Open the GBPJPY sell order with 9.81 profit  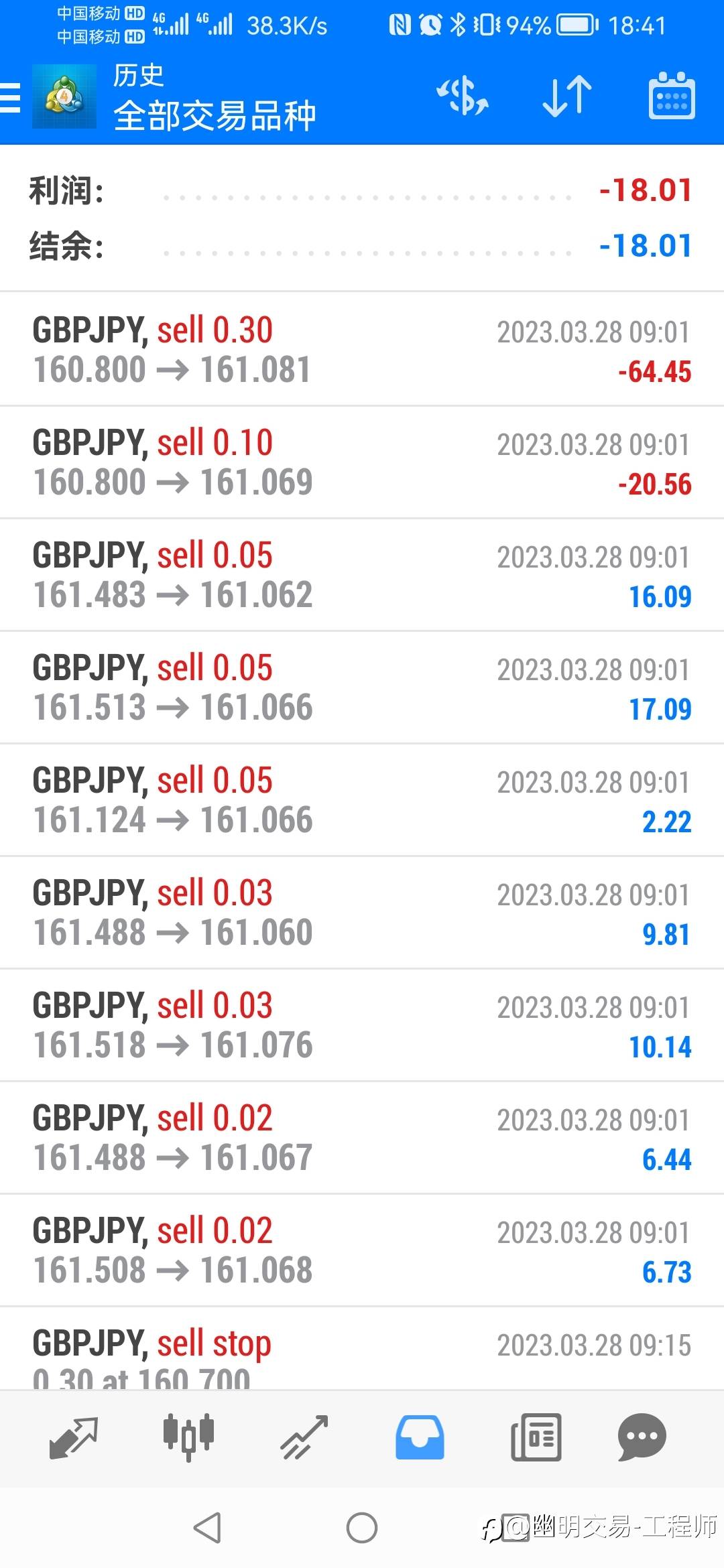tap(362, 912)
